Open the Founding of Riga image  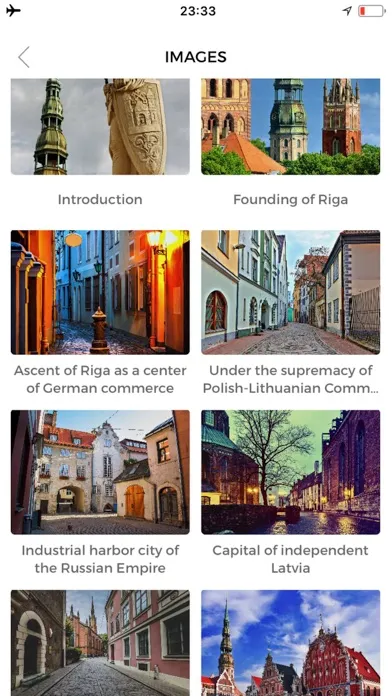click(x=290, y=127)
